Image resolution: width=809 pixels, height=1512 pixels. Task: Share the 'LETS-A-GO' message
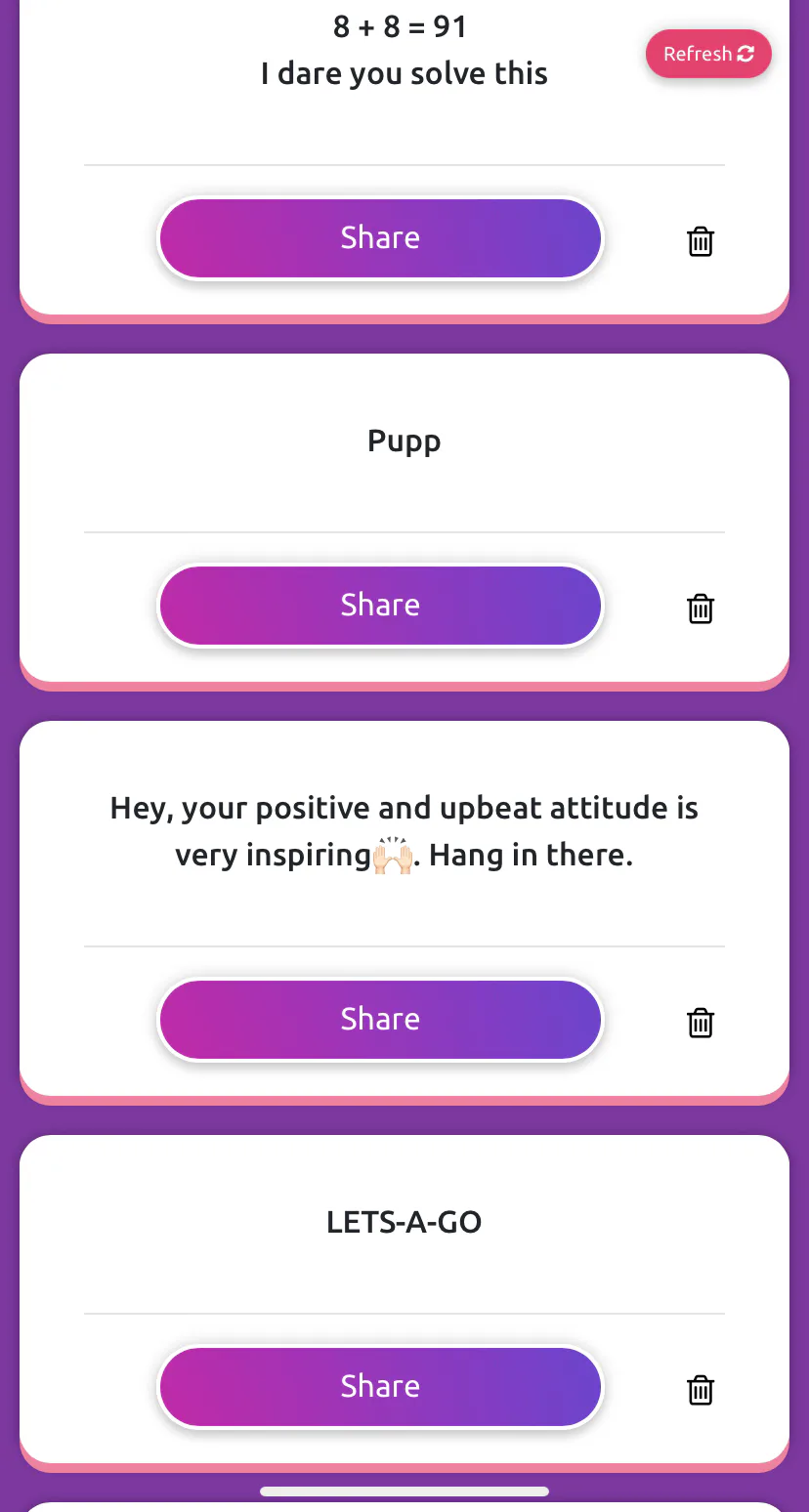coord(380,1387)
